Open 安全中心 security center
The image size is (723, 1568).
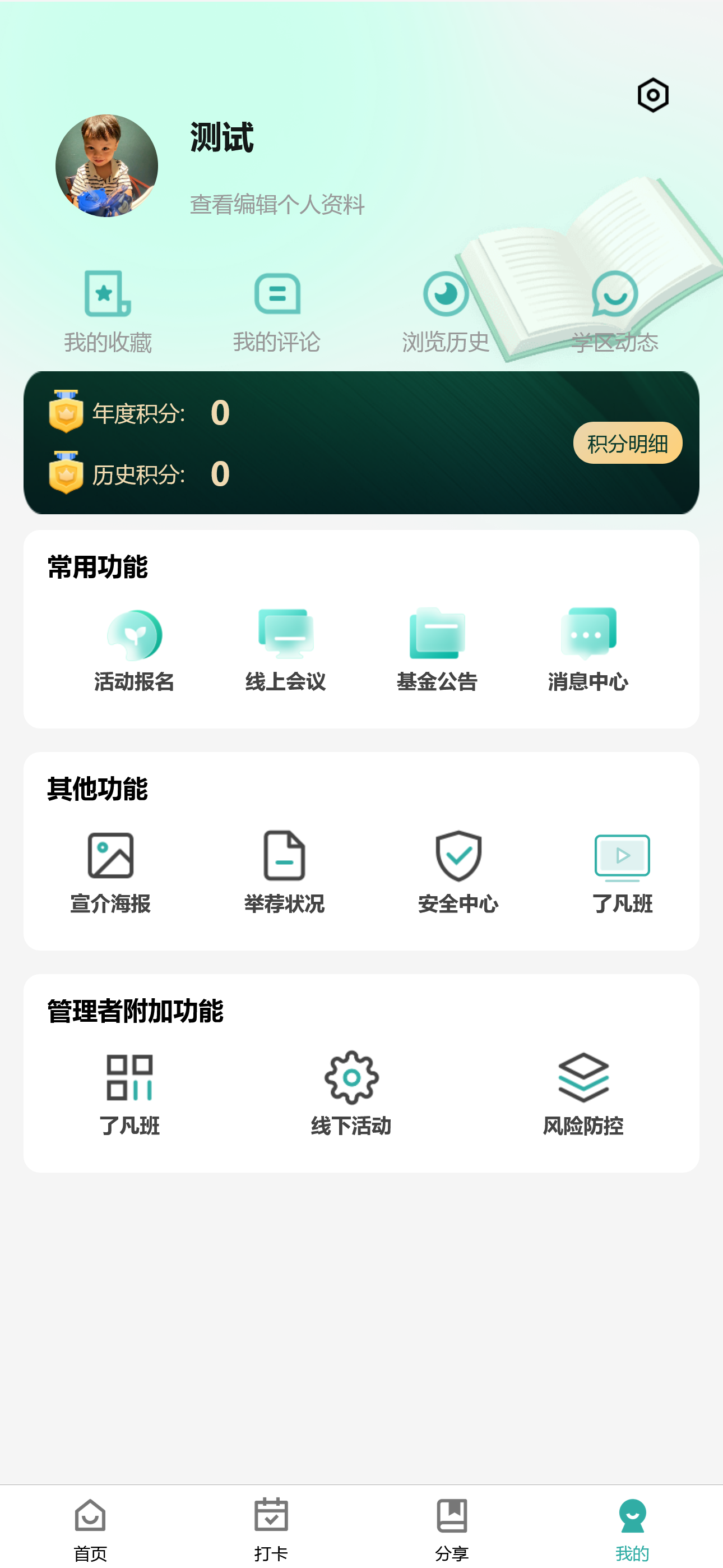coord(458,872)
